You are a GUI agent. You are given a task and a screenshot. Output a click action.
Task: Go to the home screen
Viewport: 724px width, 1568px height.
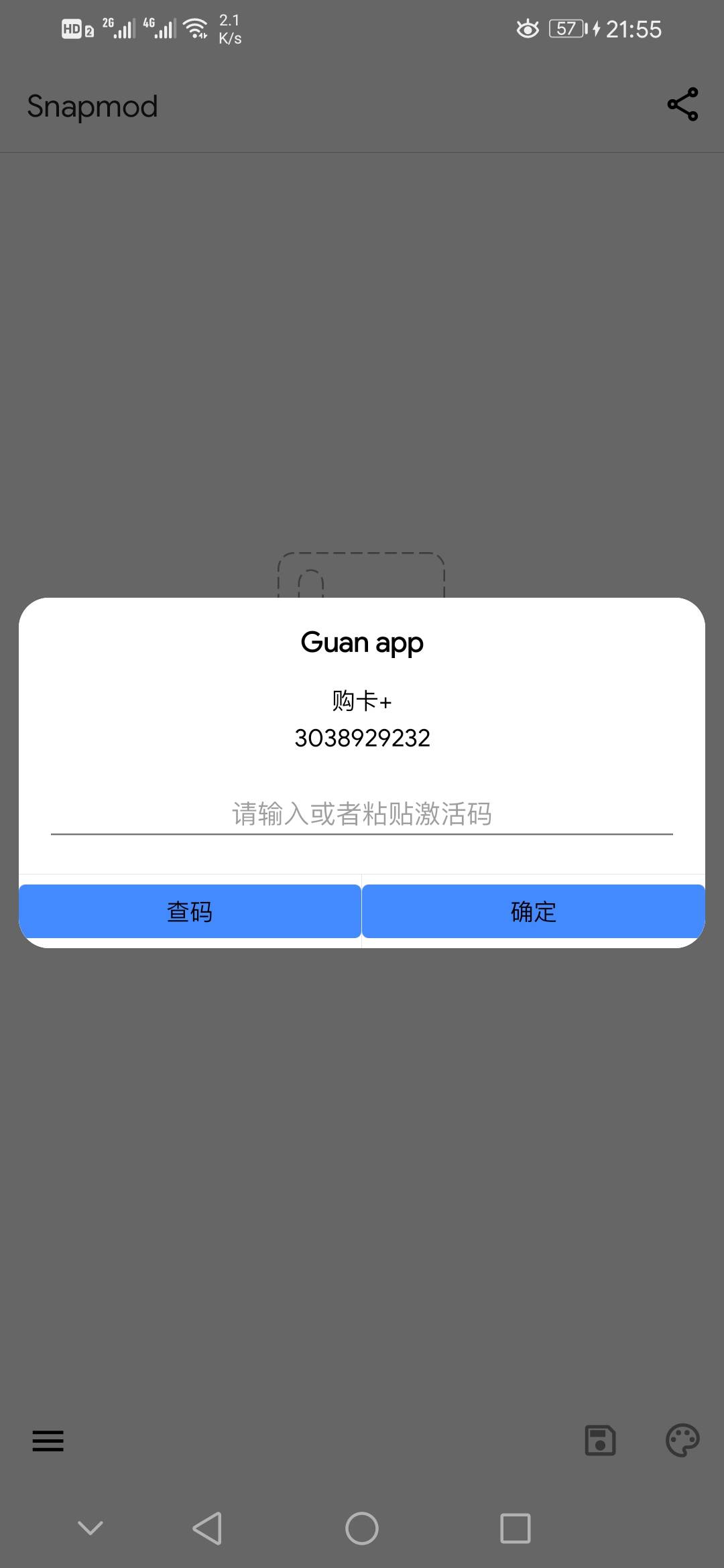[362, 1528]
